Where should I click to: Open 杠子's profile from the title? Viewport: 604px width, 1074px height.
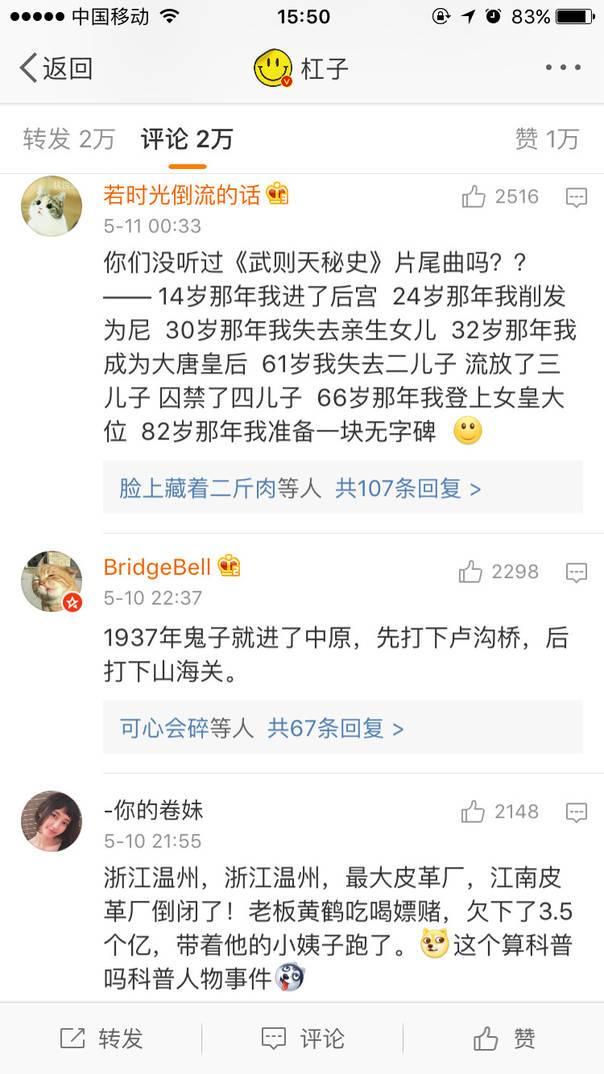(x=302, y=68)
